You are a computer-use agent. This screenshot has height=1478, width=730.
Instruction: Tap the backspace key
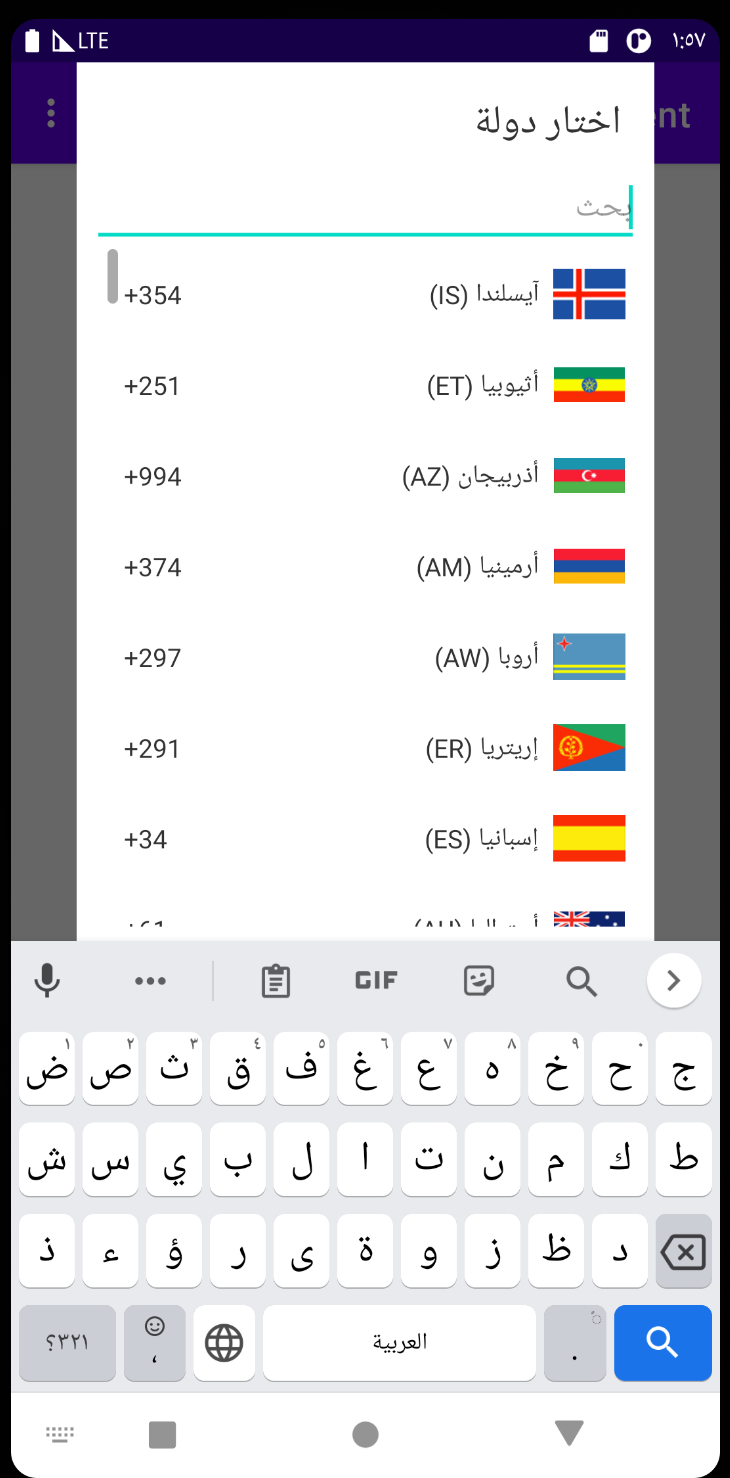[683, 1250]
